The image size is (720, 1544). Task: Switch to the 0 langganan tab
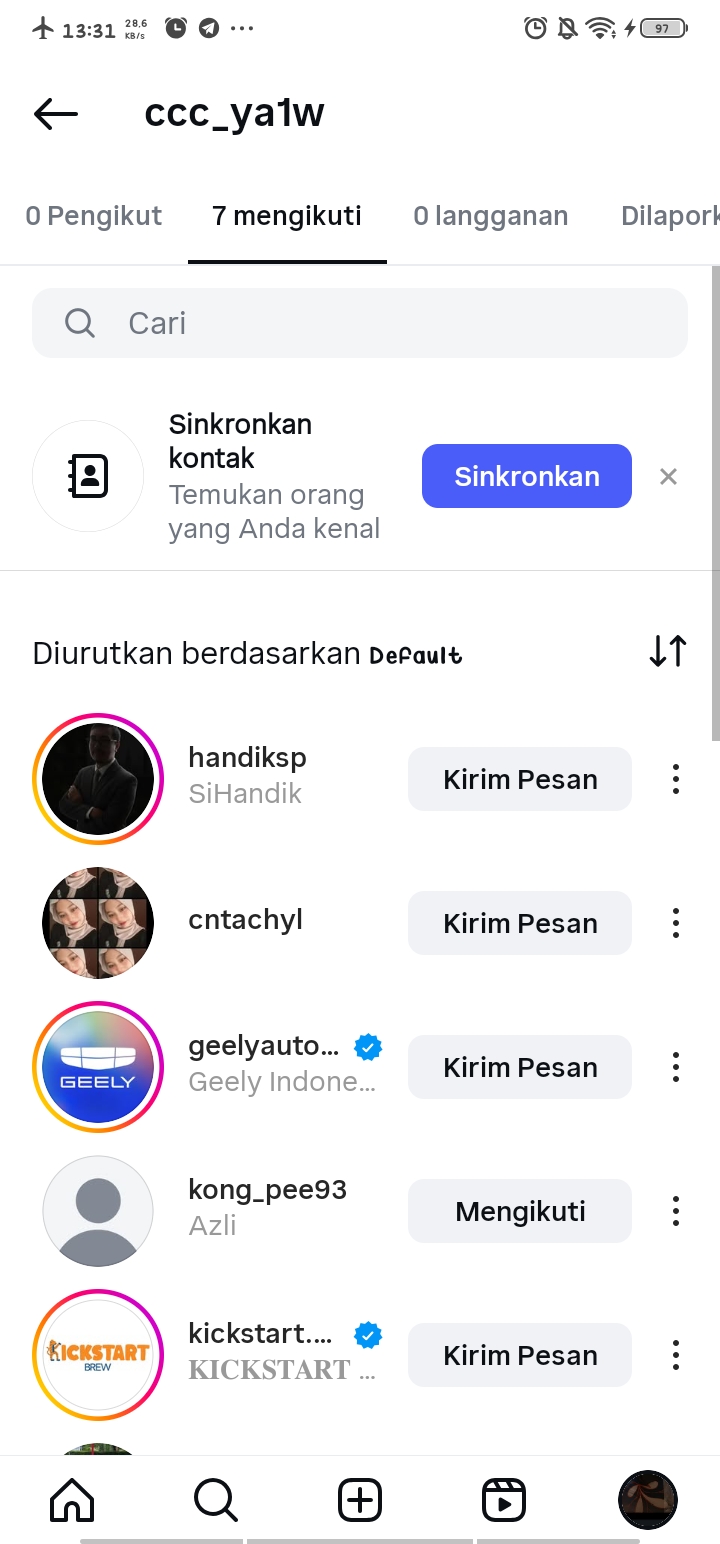[x=490, y=216]
